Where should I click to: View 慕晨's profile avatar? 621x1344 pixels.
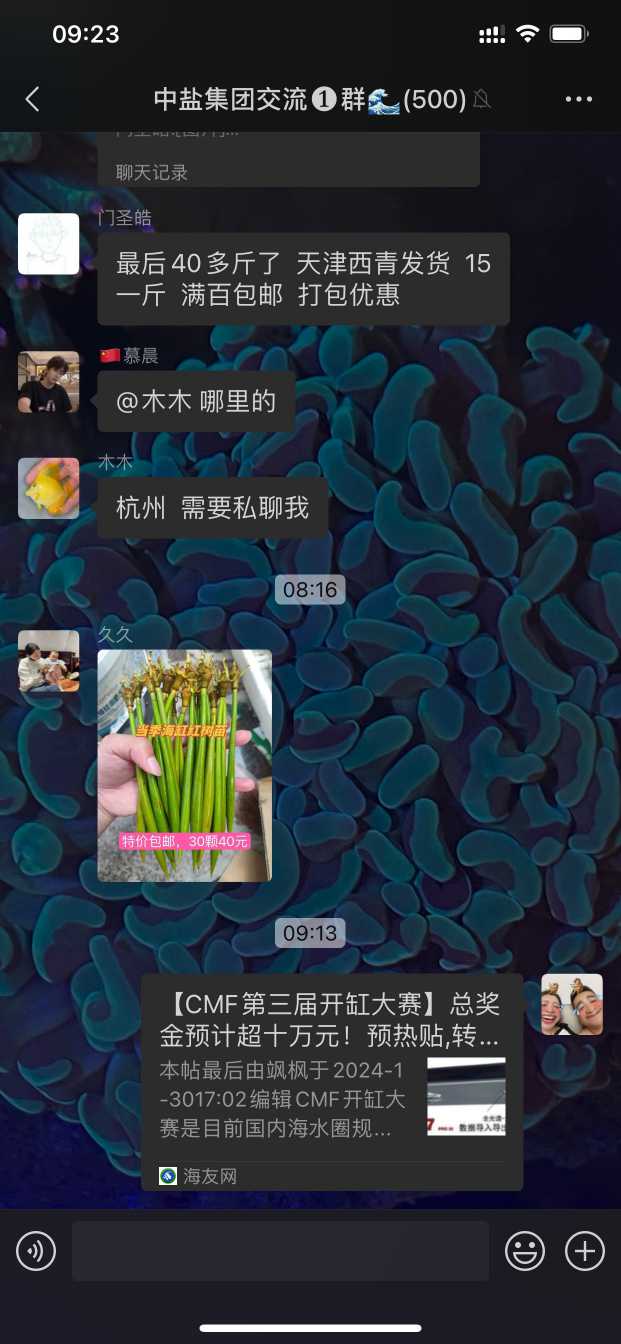tap(49, 381)
